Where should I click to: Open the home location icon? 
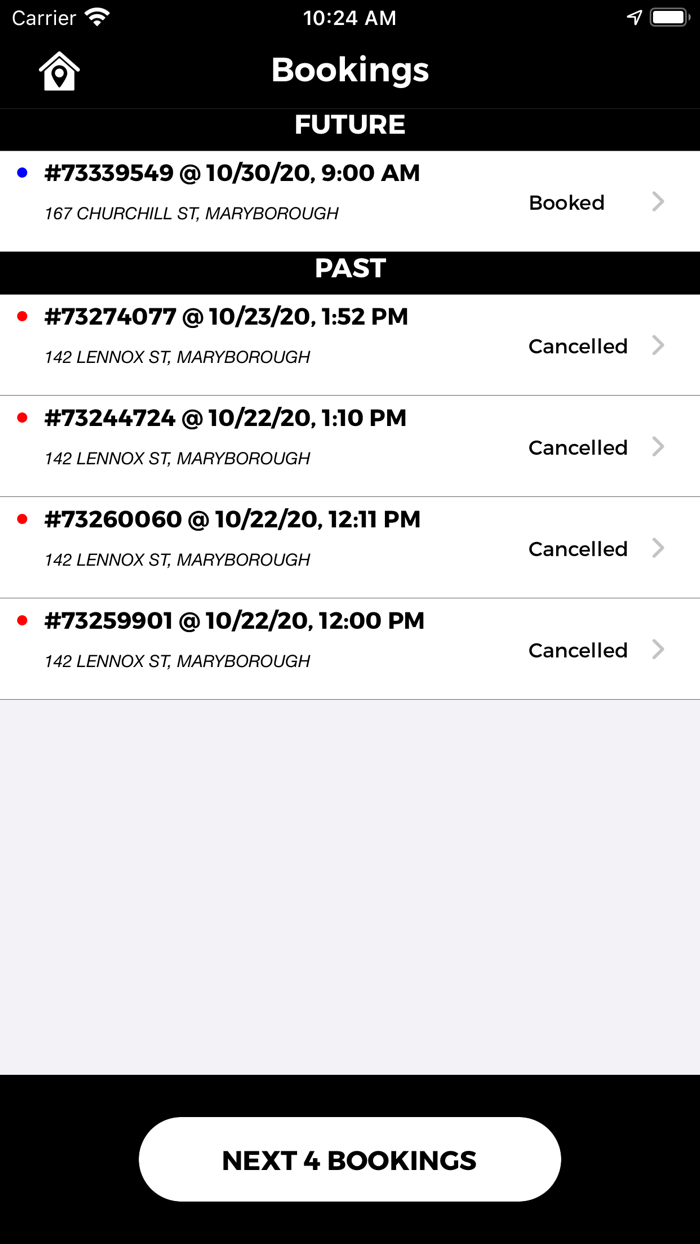tap(59, 71)
